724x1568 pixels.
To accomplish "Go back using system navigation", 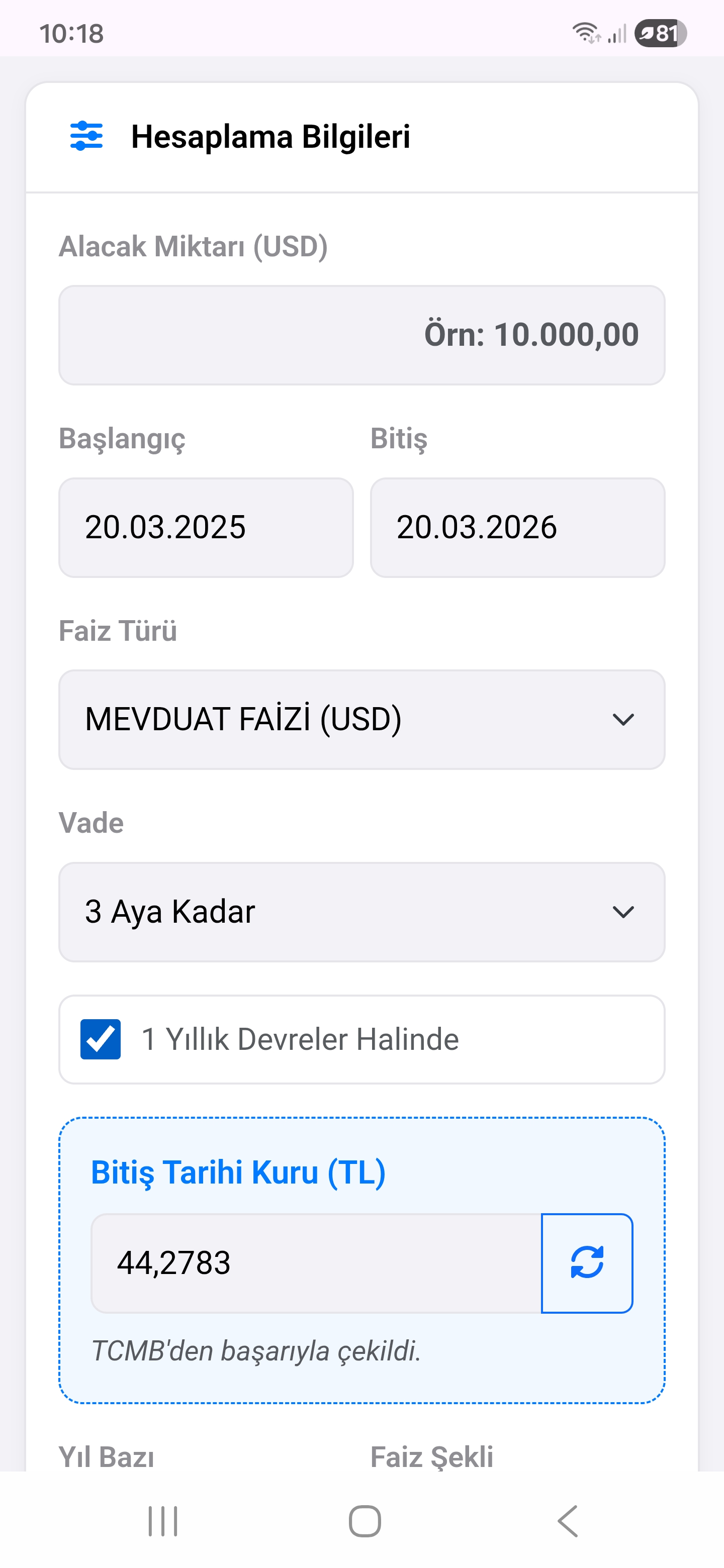I will click(568, 1521).
